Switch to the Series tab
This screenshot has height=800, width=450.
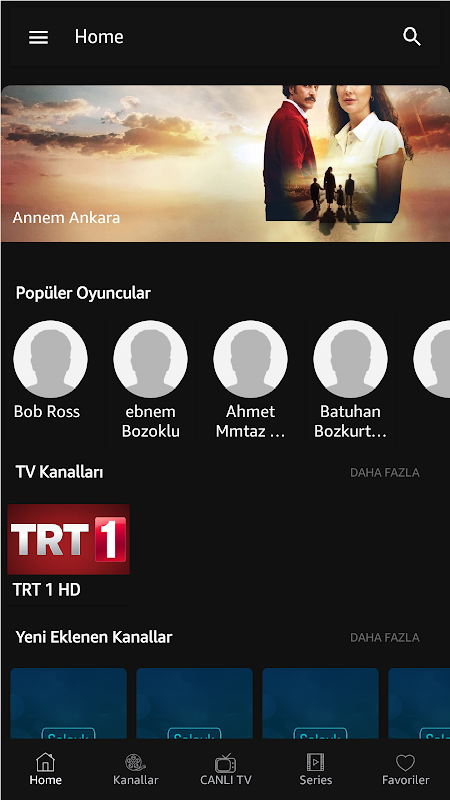click(315, 769)
